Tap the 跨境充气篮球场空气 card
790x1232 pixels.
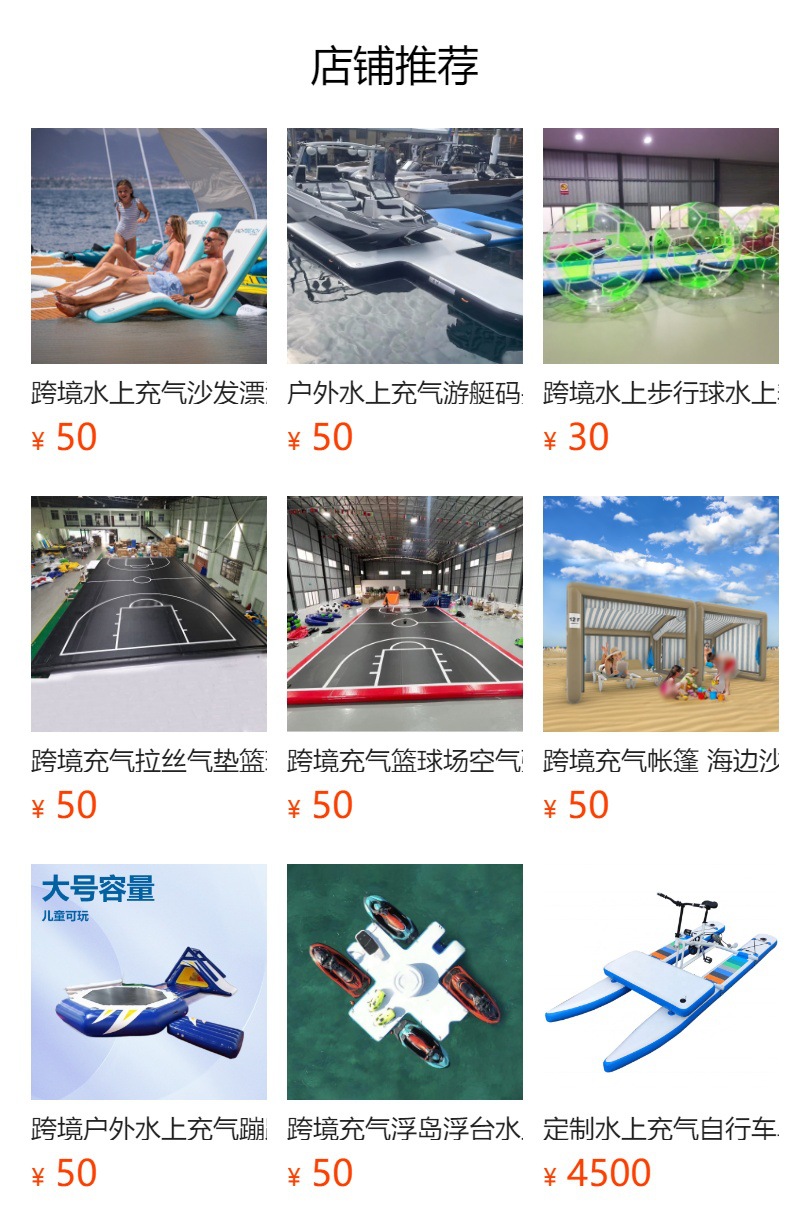tap(405, 614)
